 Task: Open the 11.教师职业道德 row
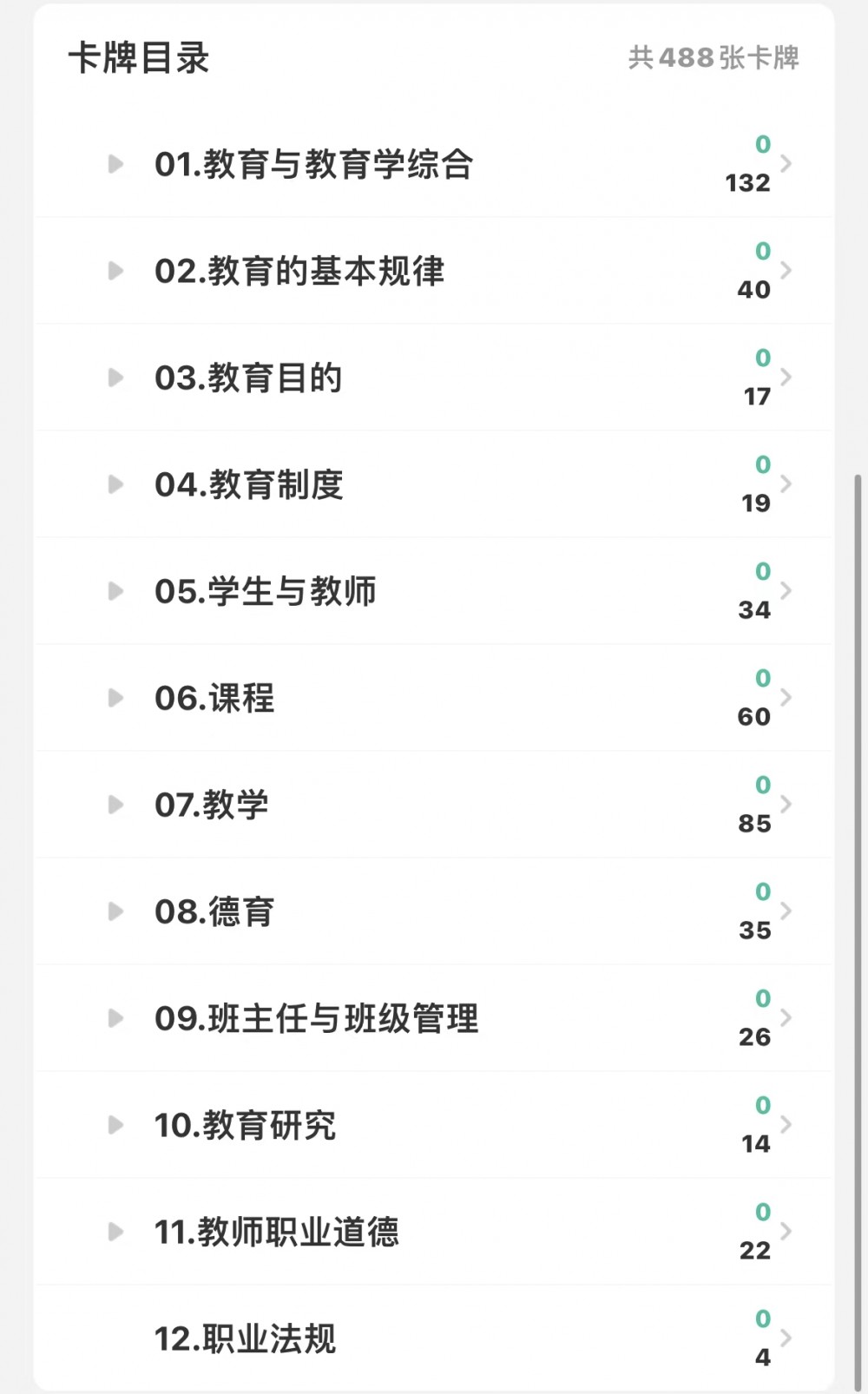pyautogui.click(x=434, y=1232)
